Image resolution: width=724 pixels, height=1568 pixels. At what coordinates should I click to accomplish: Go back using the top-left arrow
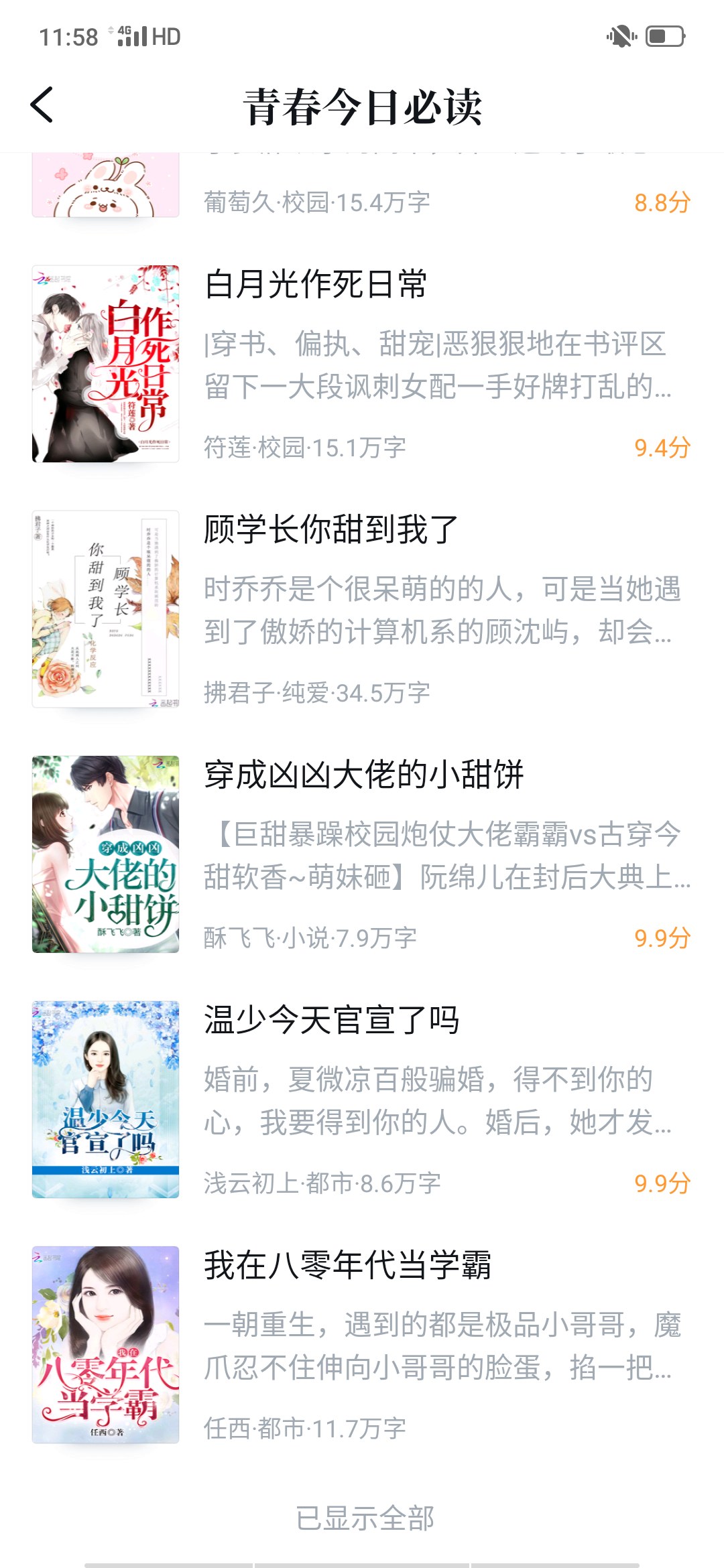(42, 105)
